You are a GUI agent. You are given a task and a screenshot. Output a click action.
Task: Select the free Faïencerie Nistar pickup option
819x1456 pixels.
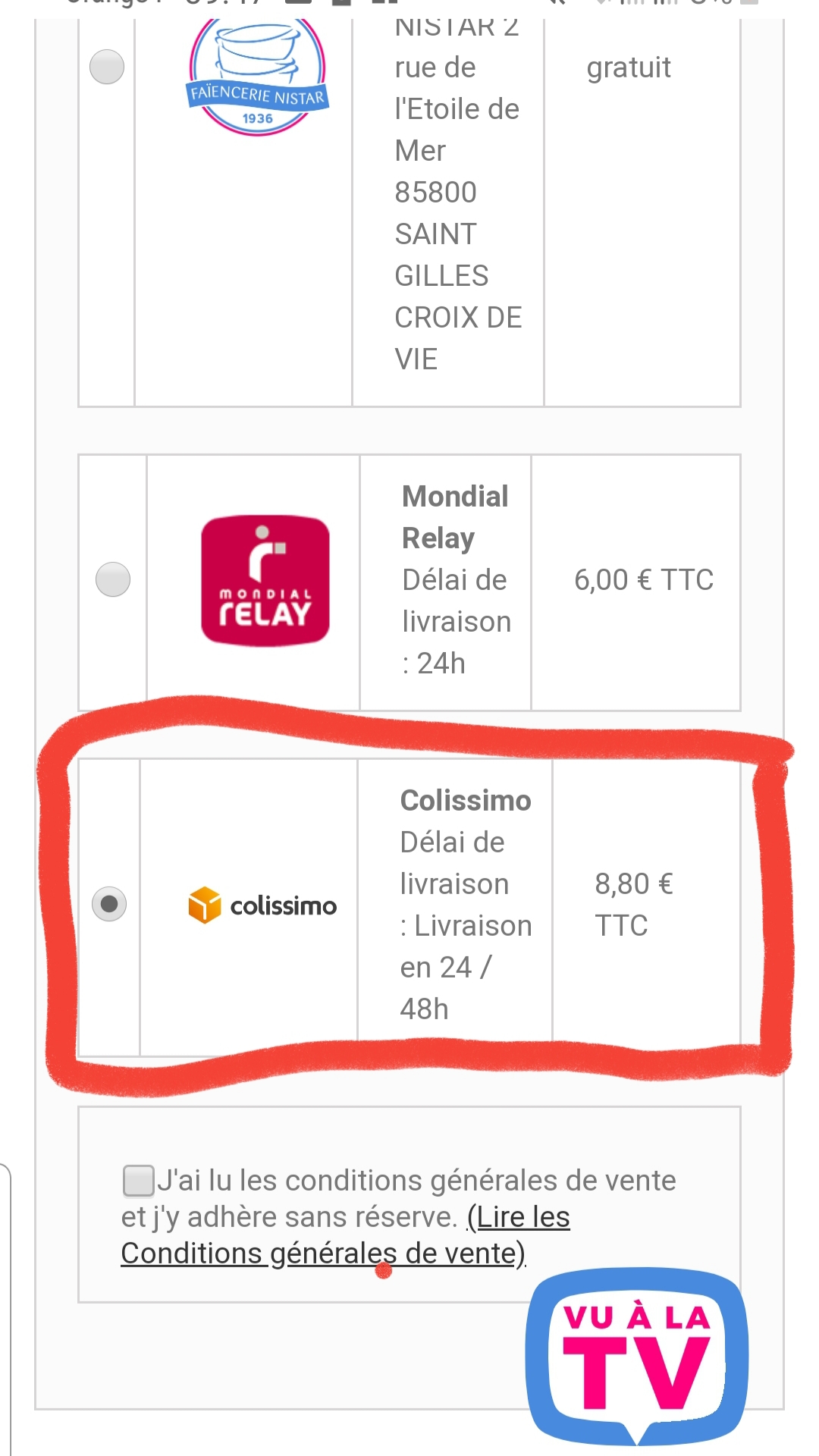pos(107,67)
